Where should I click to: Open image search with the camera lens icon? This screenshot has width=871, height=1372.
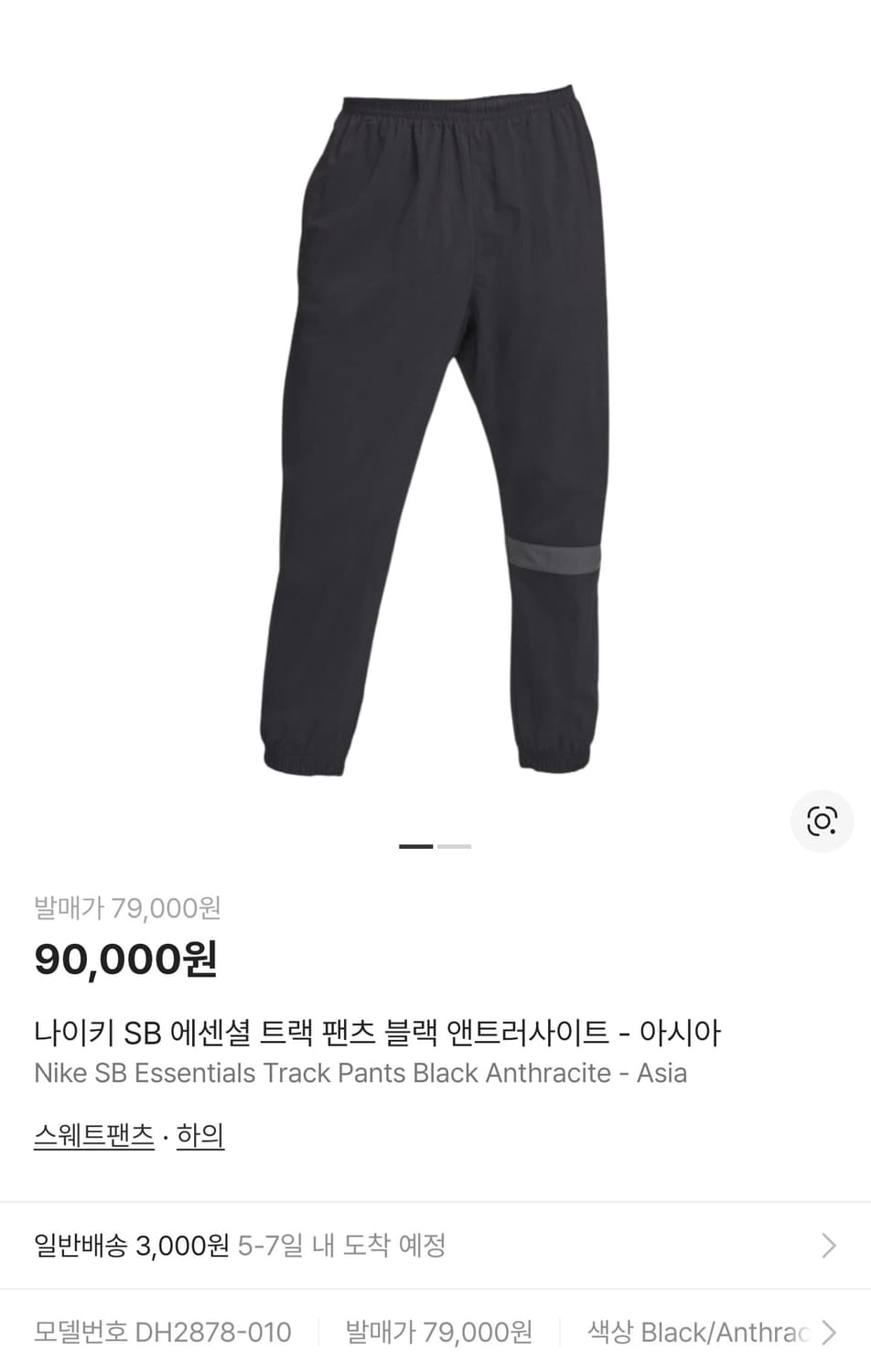pos(822,821)
